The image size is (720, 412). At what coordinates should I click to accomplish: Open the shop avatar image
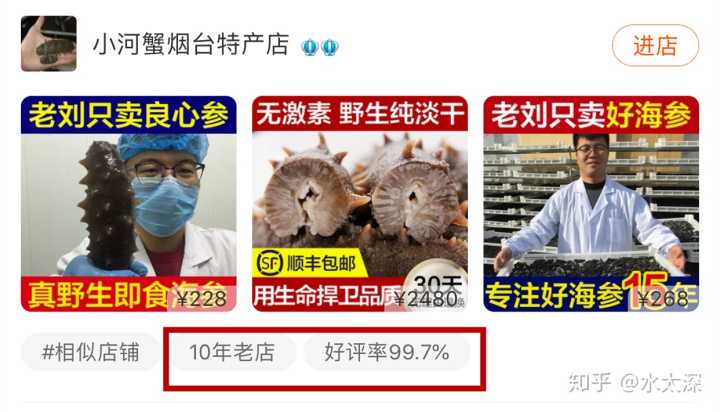pos(49,44)
